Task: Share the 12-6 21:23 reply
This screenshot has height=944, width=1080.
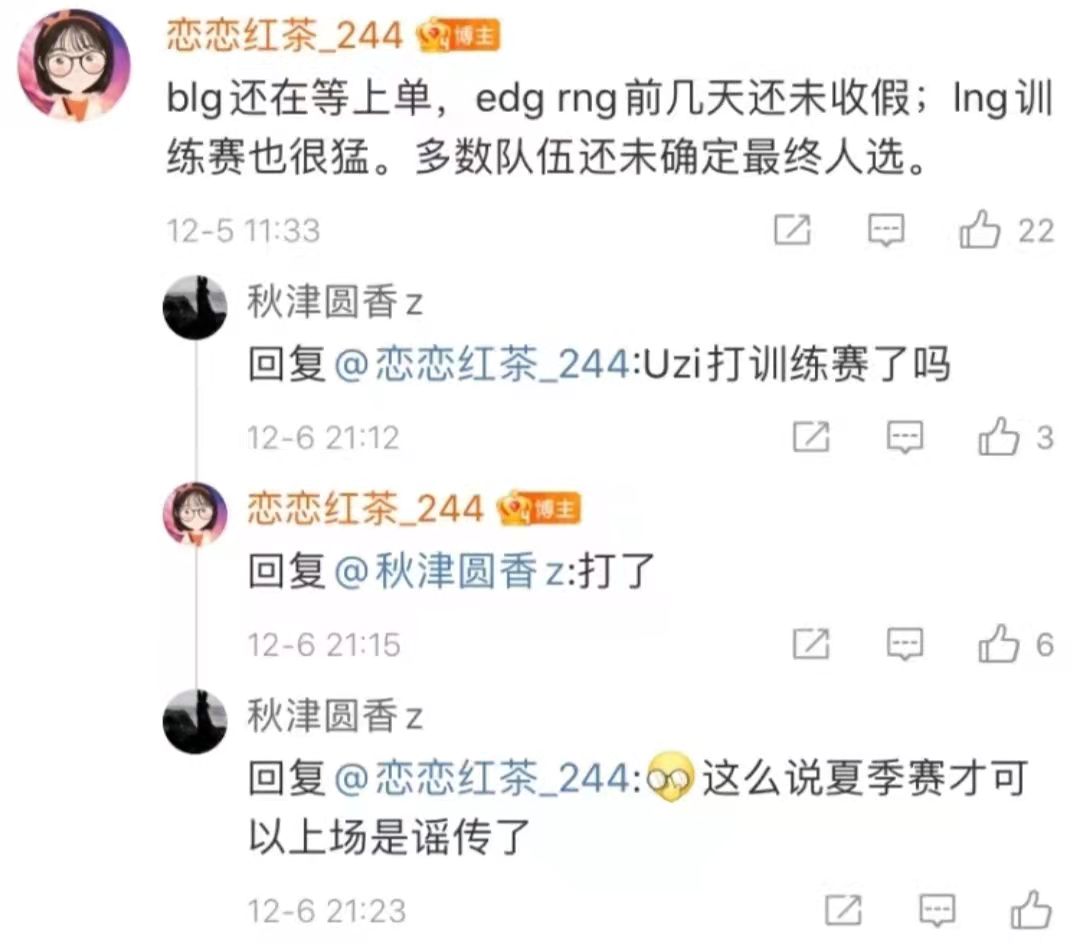Action: coord(843,910)
